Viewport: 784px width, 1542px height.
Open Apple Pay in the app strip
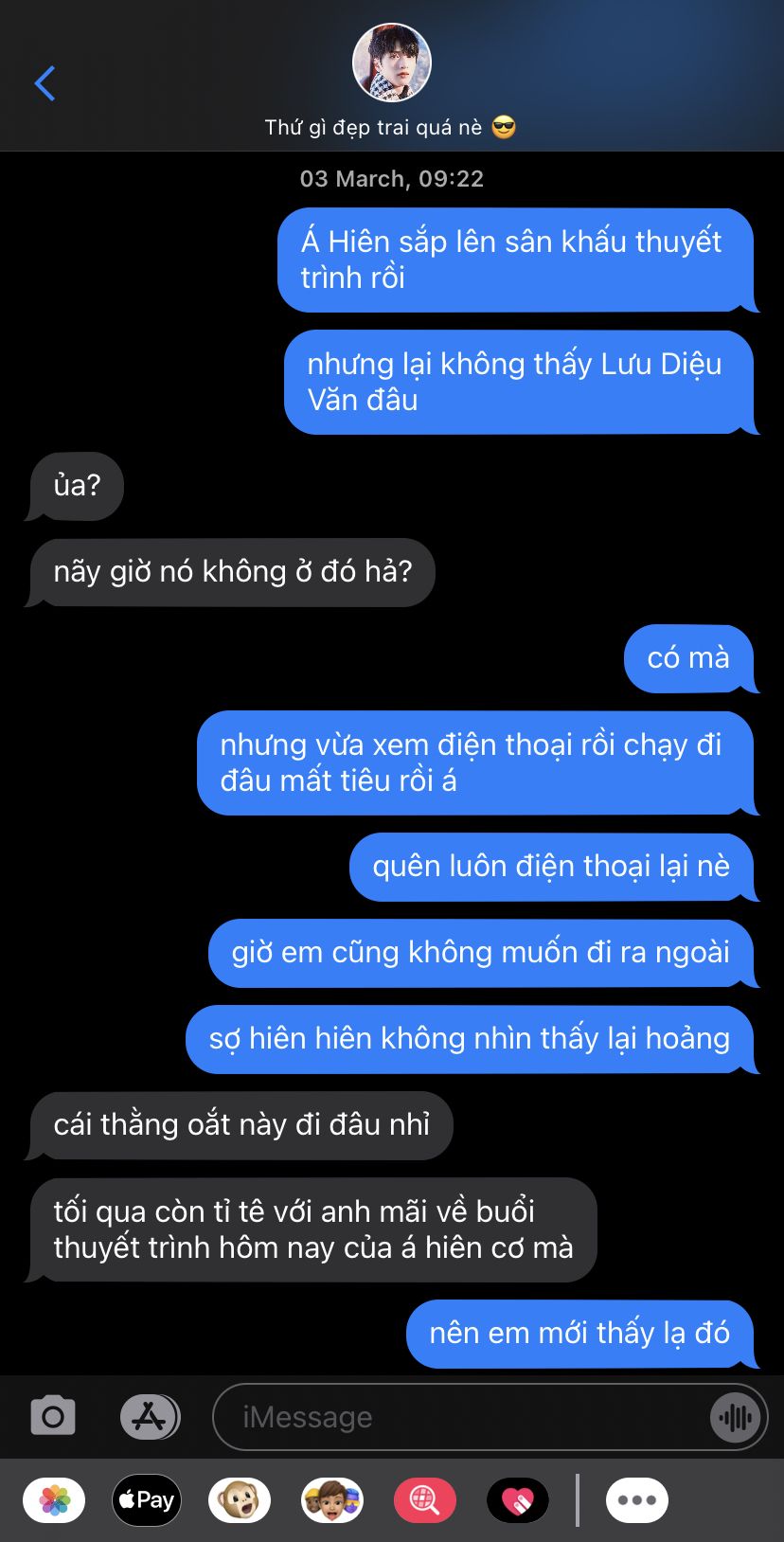[x=147, y=1500]
